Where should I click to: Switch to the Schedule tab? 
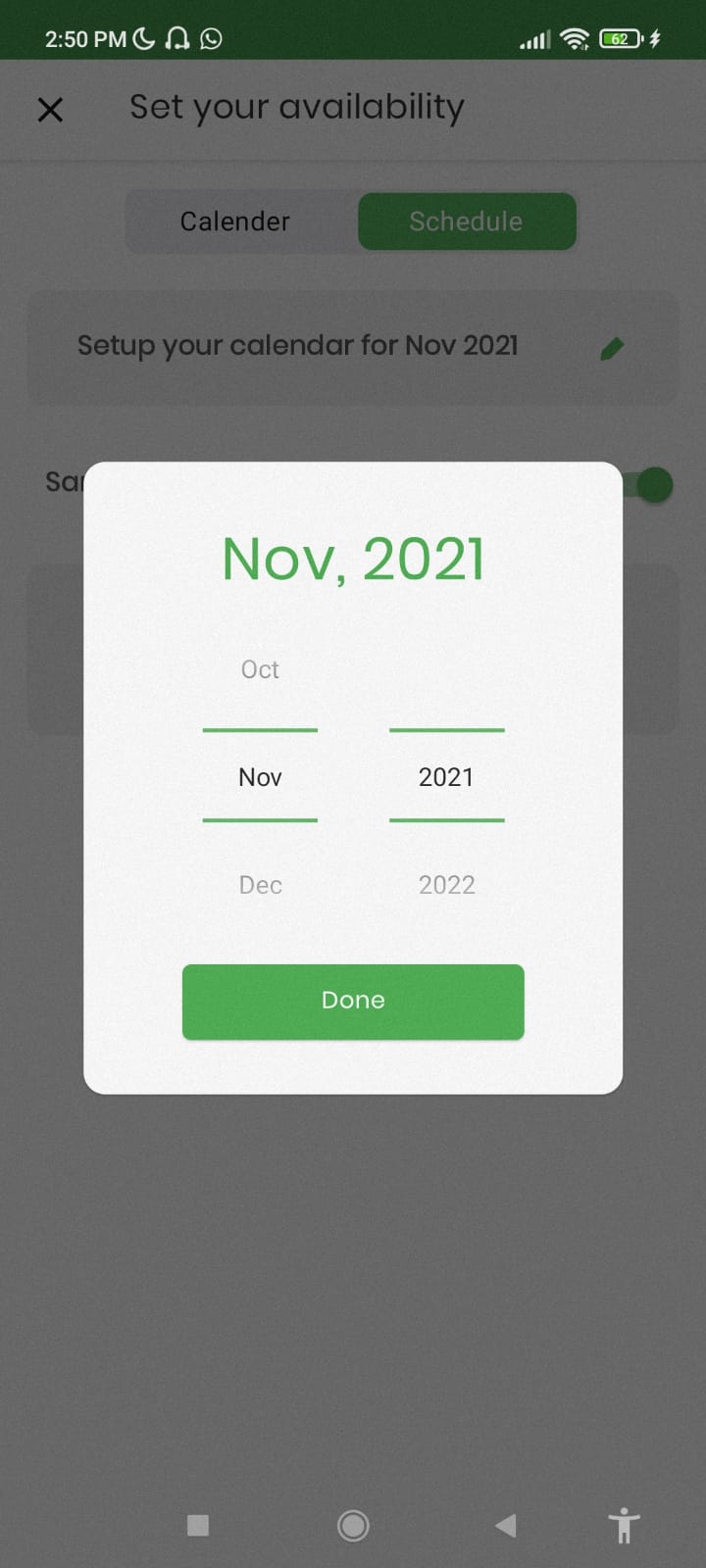[467, 221]
